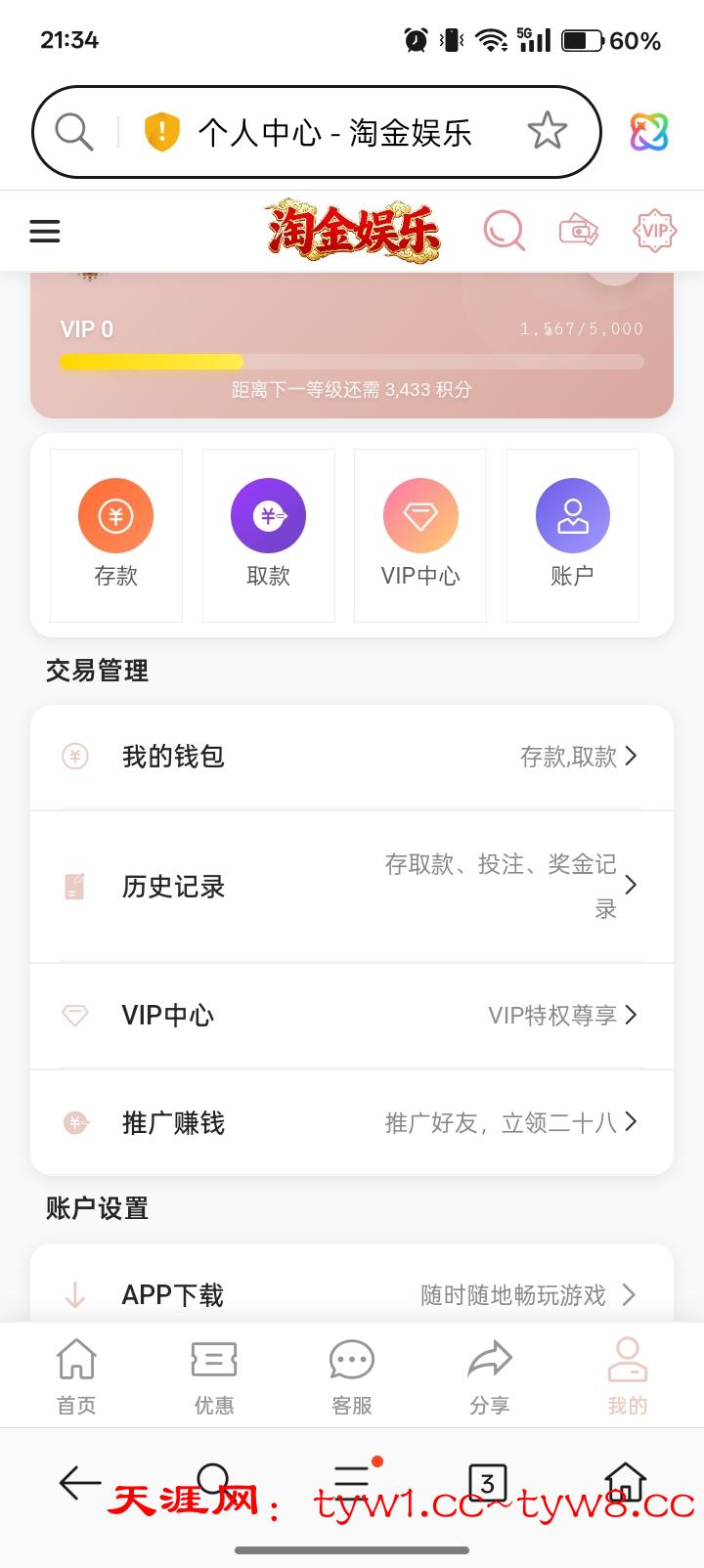704x1568 pixels.
Task: Open the VIP特权尊享 row
Action: pos(352,1016)
